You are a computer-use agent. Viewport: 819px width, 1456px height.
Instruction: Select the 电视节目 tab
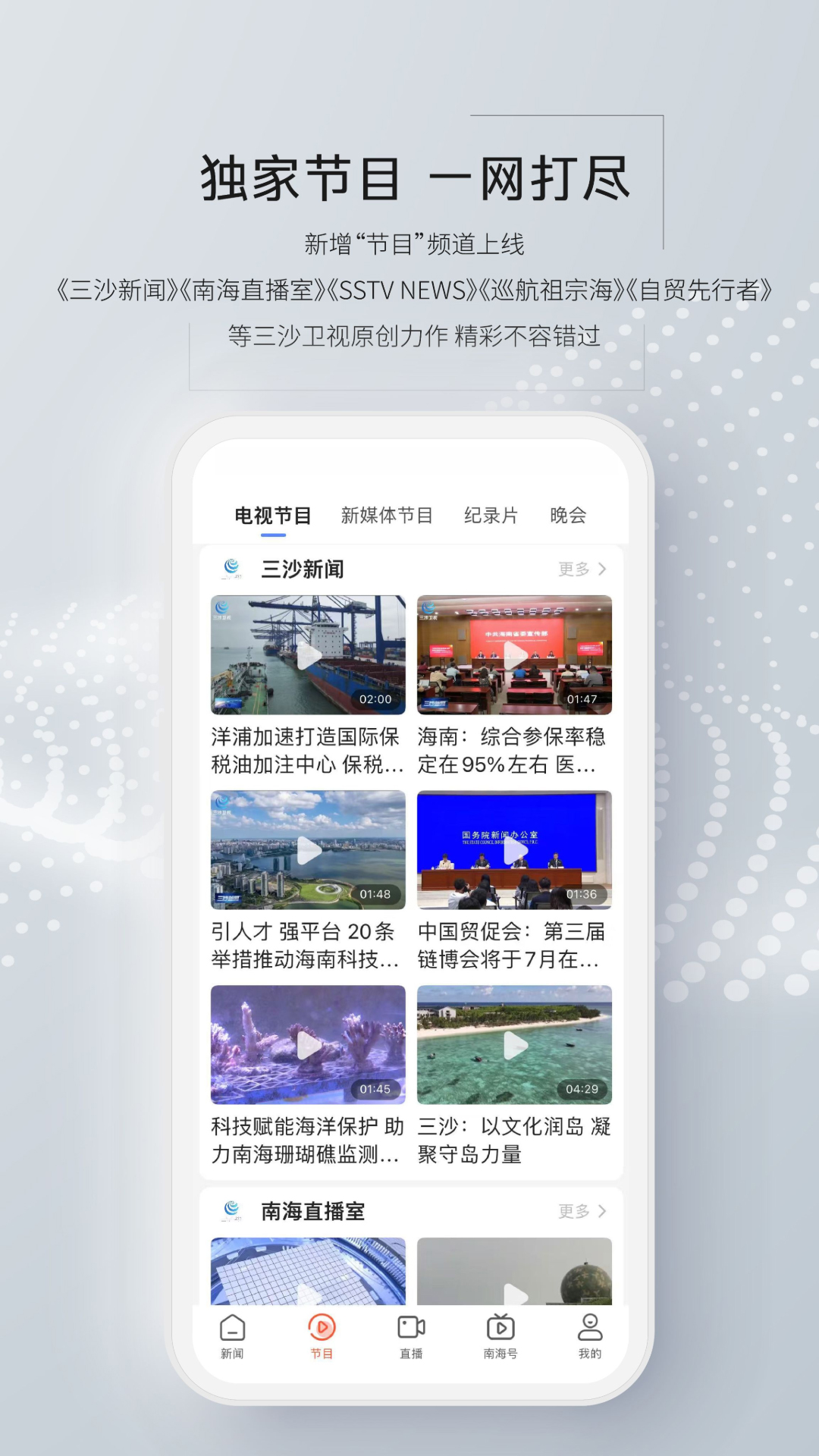click(271, 514)
